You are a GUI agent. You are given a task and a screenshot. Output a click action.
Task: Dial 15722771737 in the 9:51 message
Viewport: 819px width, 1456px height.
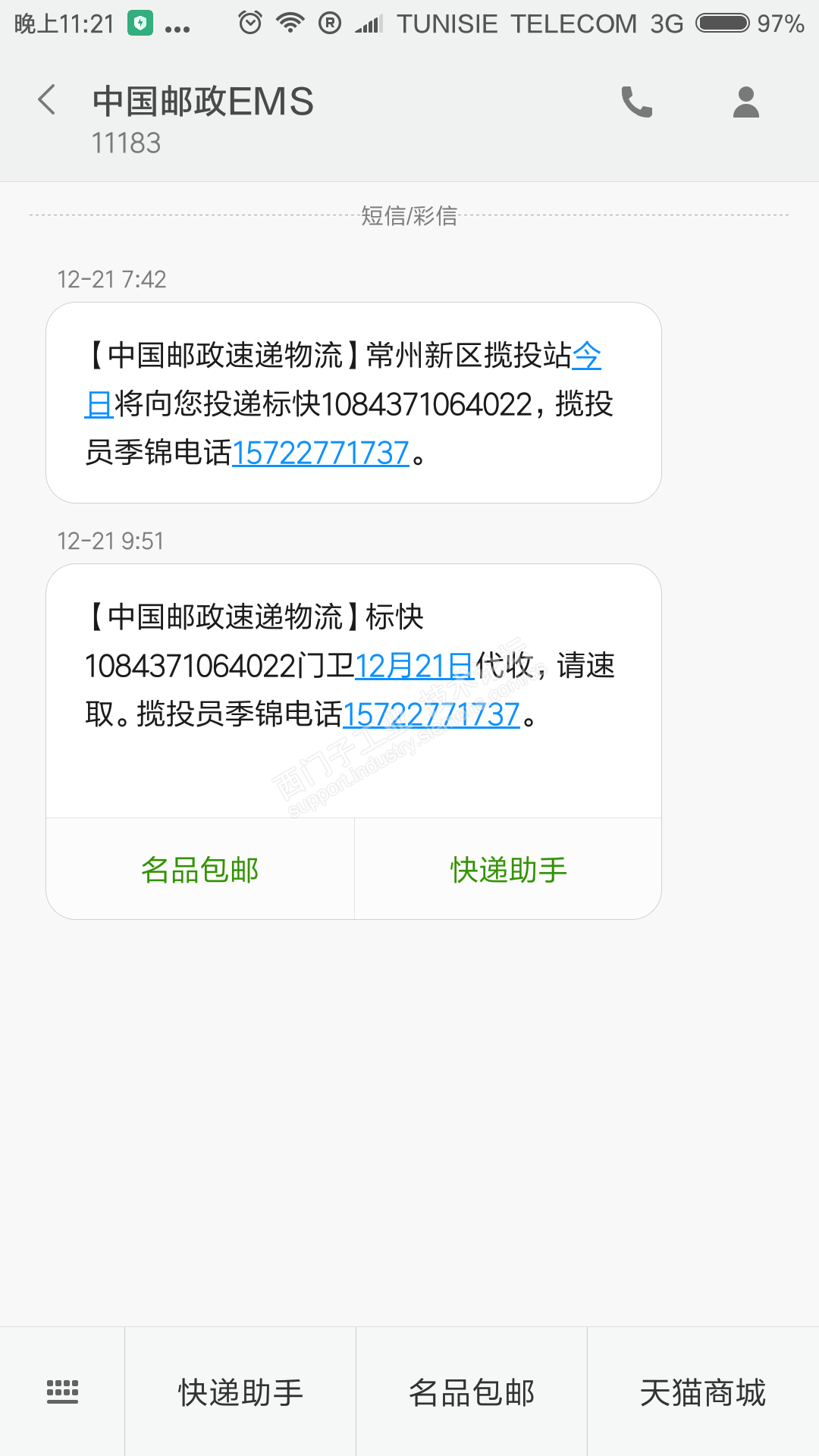pyautogui.click(x=431, y=714)
